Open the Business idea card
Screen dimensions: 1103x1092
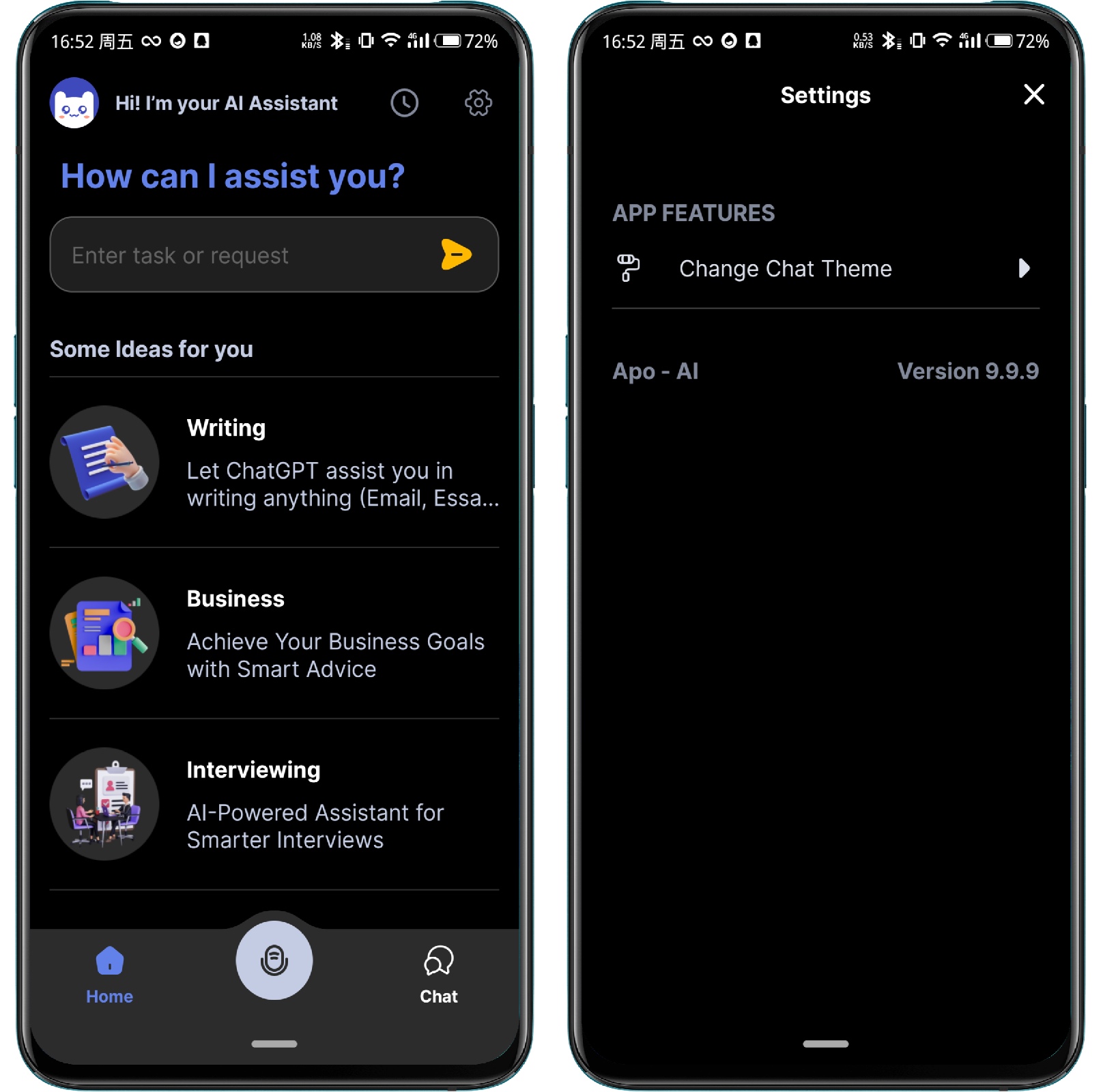(x=274, y=633)
